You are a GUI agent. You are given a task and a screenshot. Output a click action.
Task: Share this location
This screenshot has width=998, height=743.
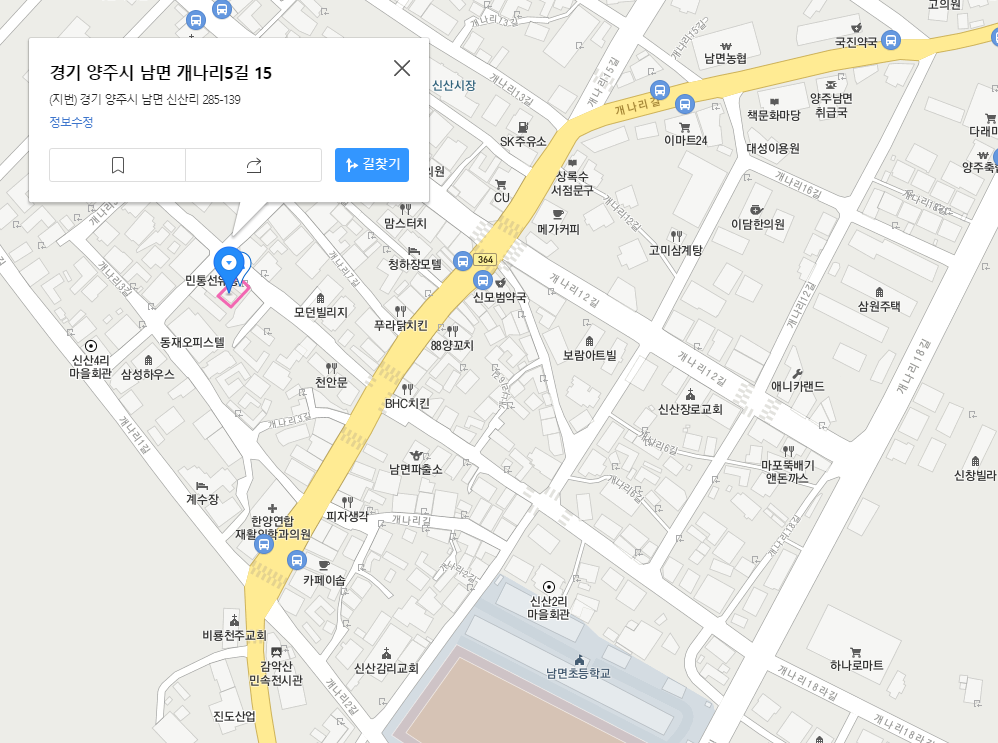[x=253, y=165]
